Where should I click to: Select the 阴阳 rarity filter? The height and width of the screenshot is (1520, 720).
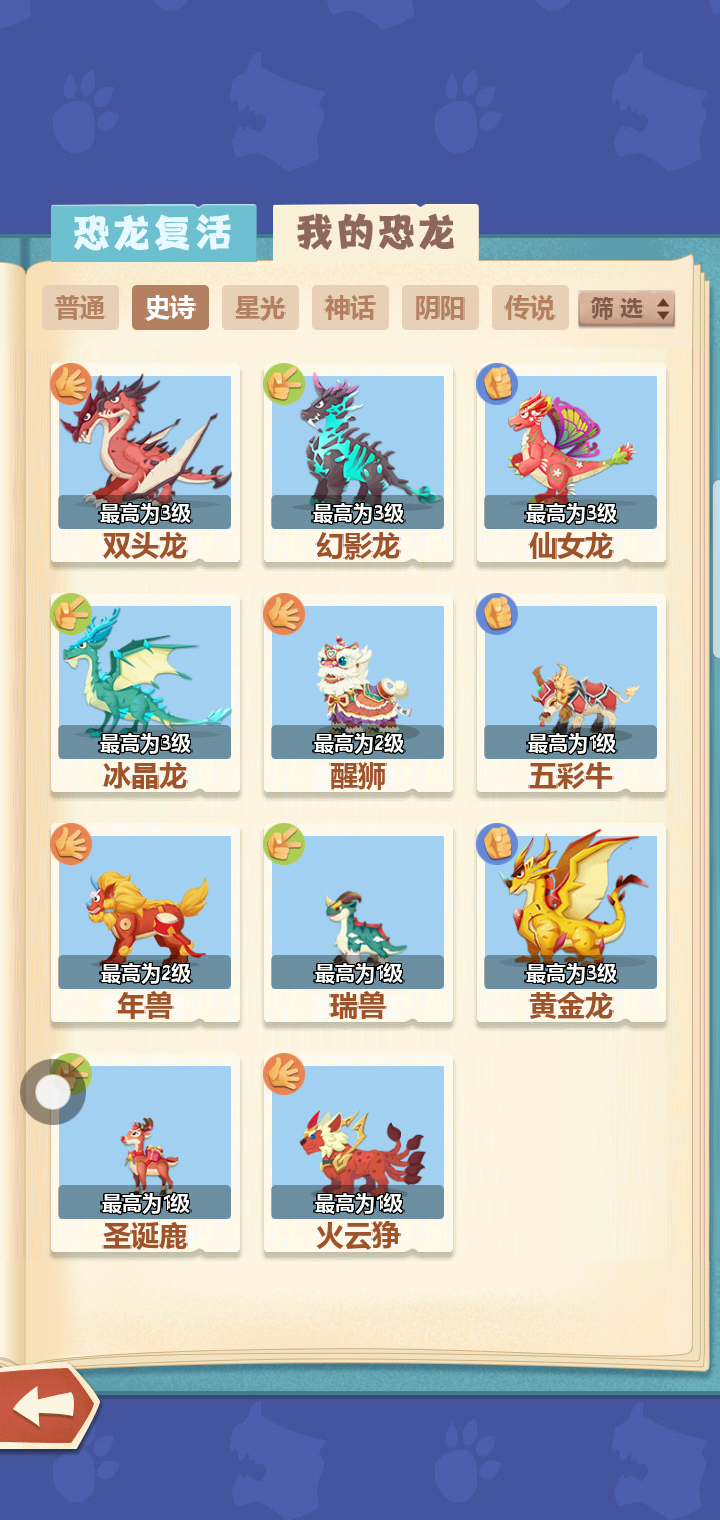pyautogui.click(x=440, y=308)
